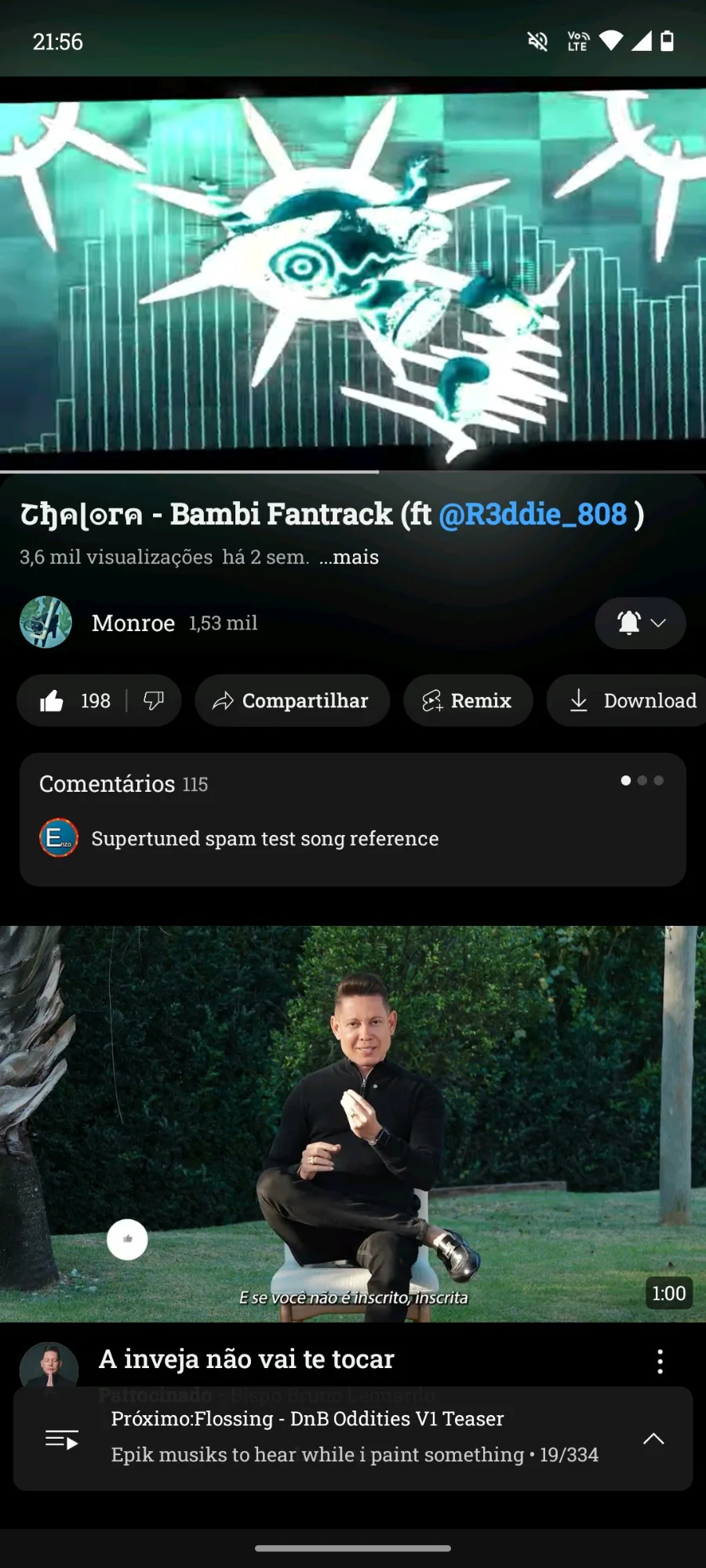Tap the Compartilhar button
The height and width of the screenshot is (1568, 706).
coord(292,701)
